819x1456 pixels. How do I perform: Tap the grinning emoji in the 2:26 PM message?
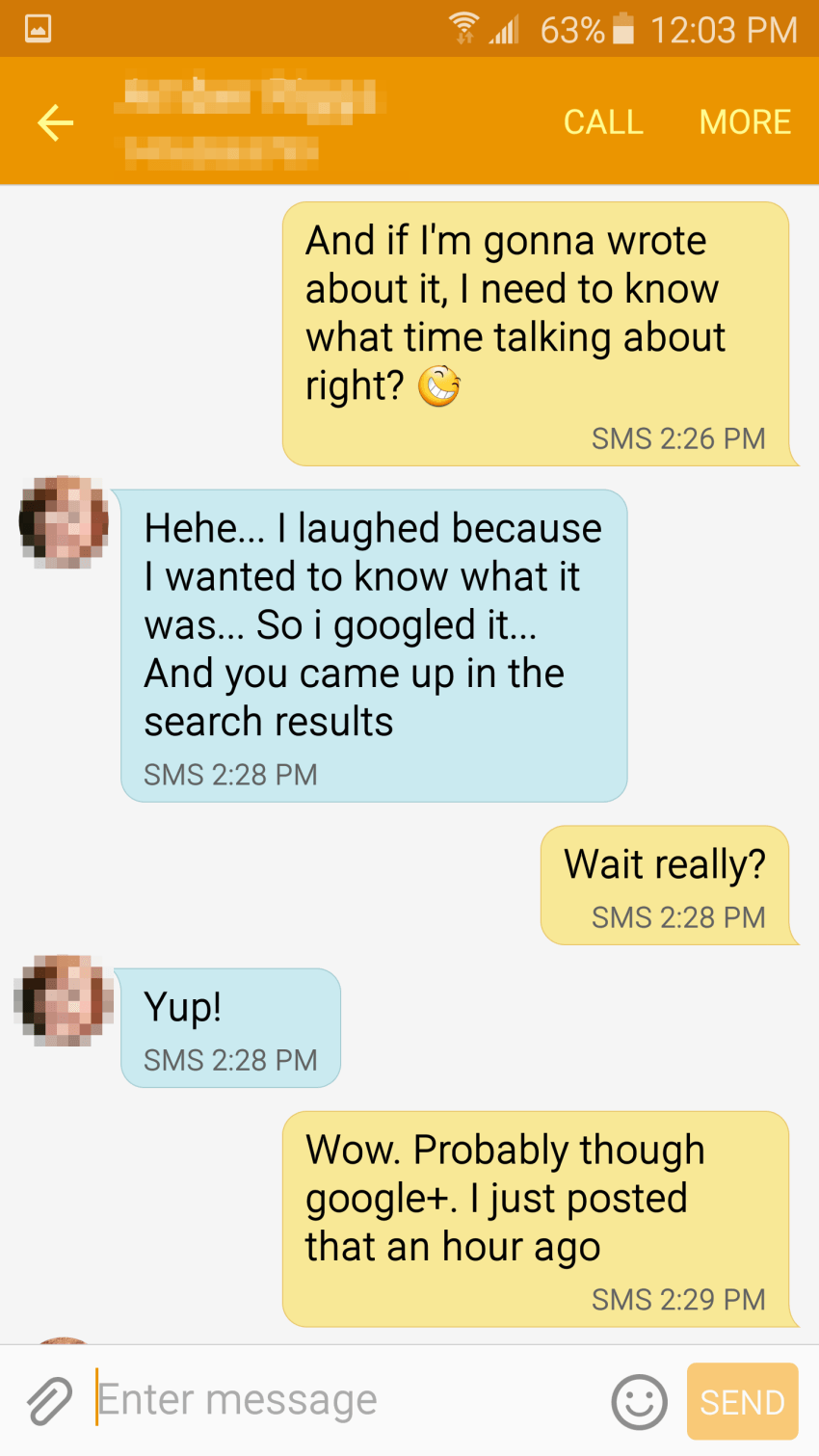438,384
